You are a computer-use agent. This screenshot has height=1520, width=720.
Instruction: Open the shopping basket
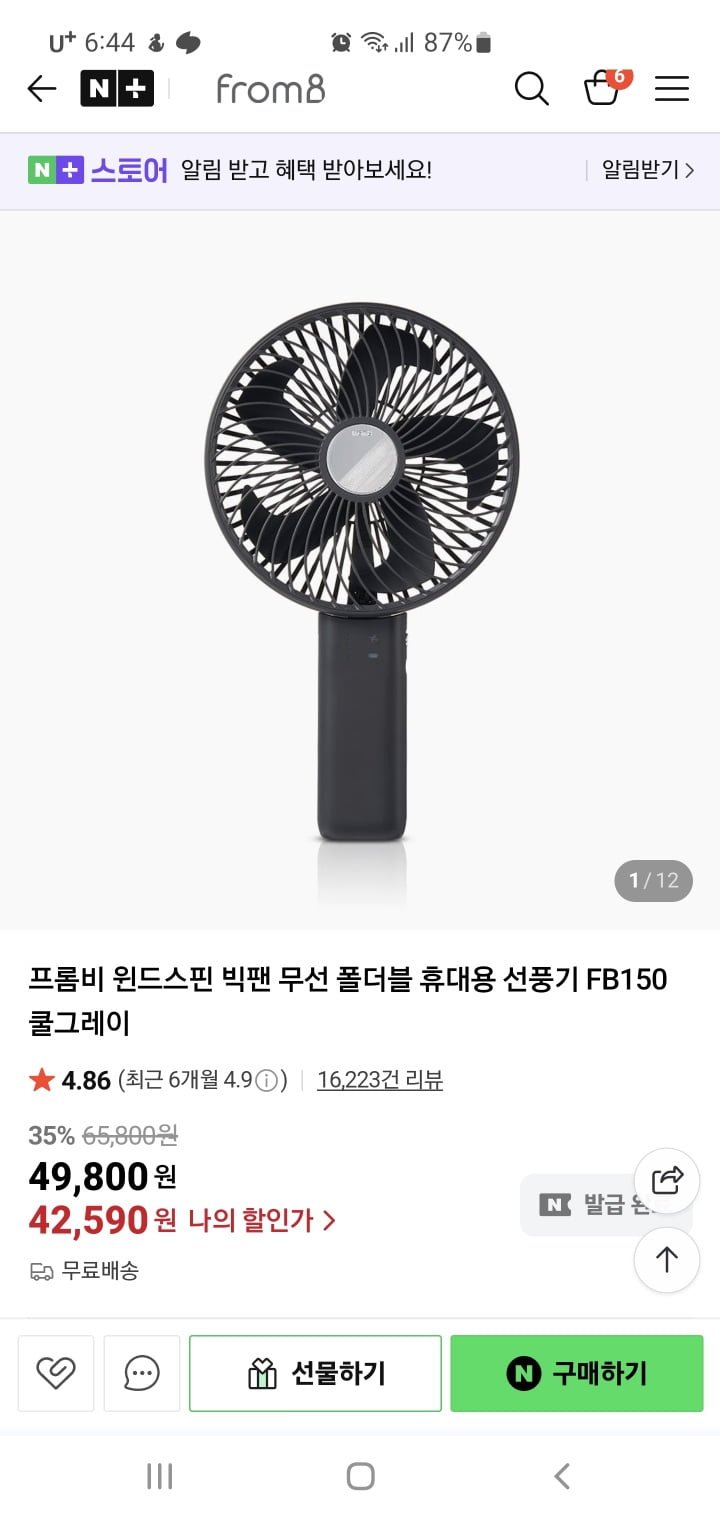click(x=603, y=88)
